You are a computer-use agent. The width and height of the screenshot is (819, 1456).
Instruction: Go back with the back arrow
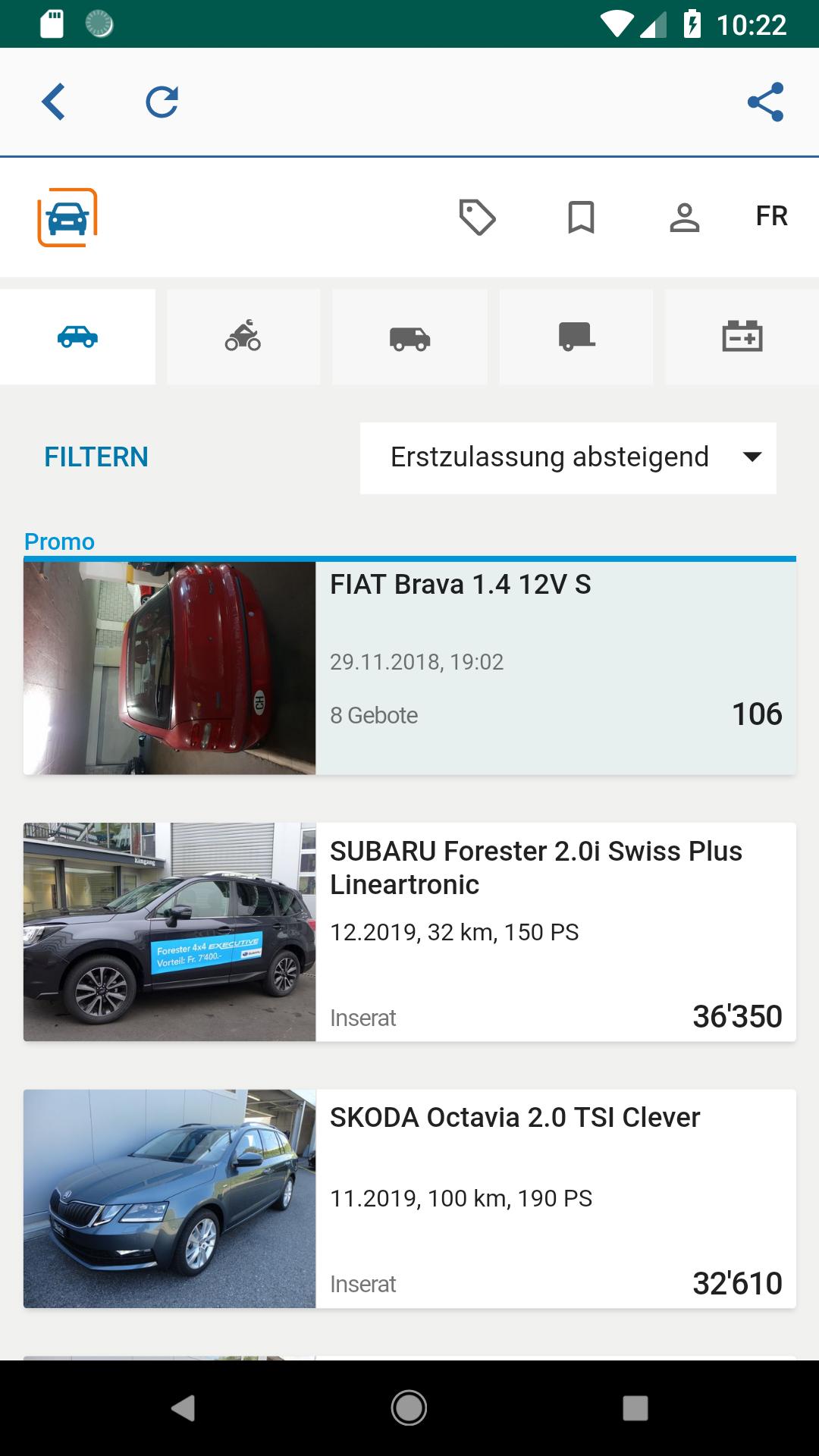click(53, 102)
